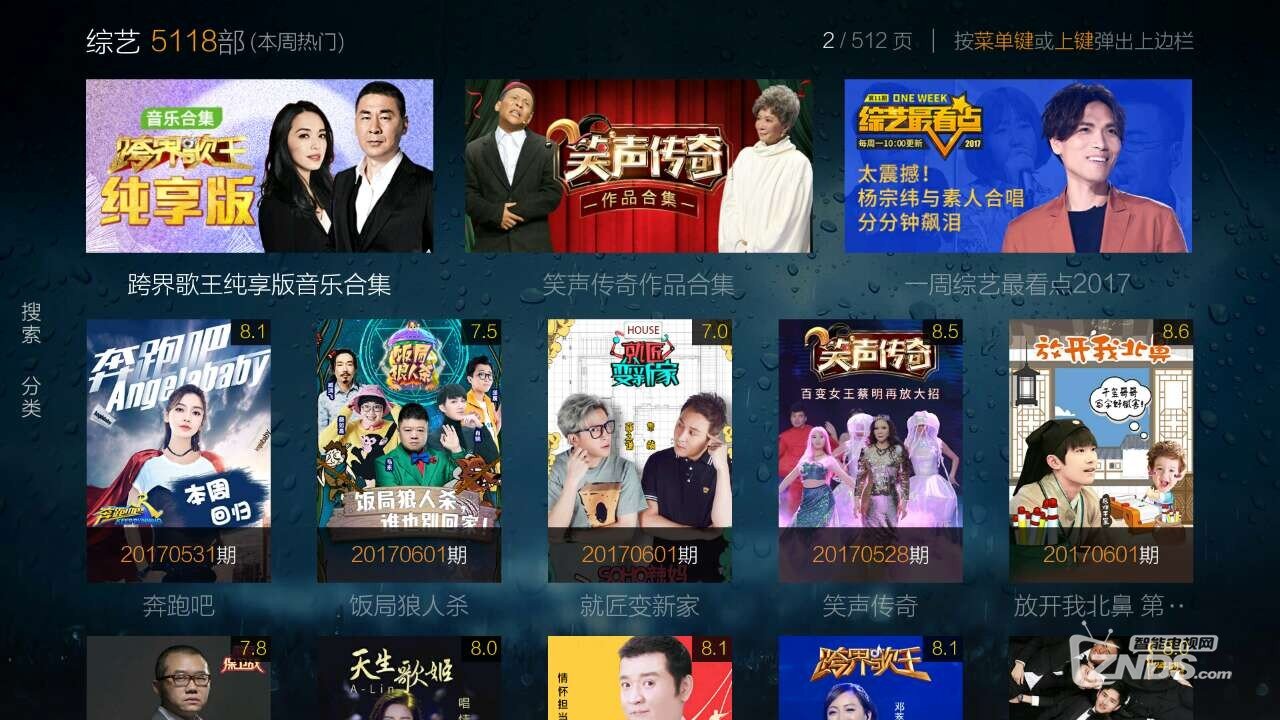1280x720 pixels.
Task: Open 就匠变新家 show card
Action: coord(640,450)
